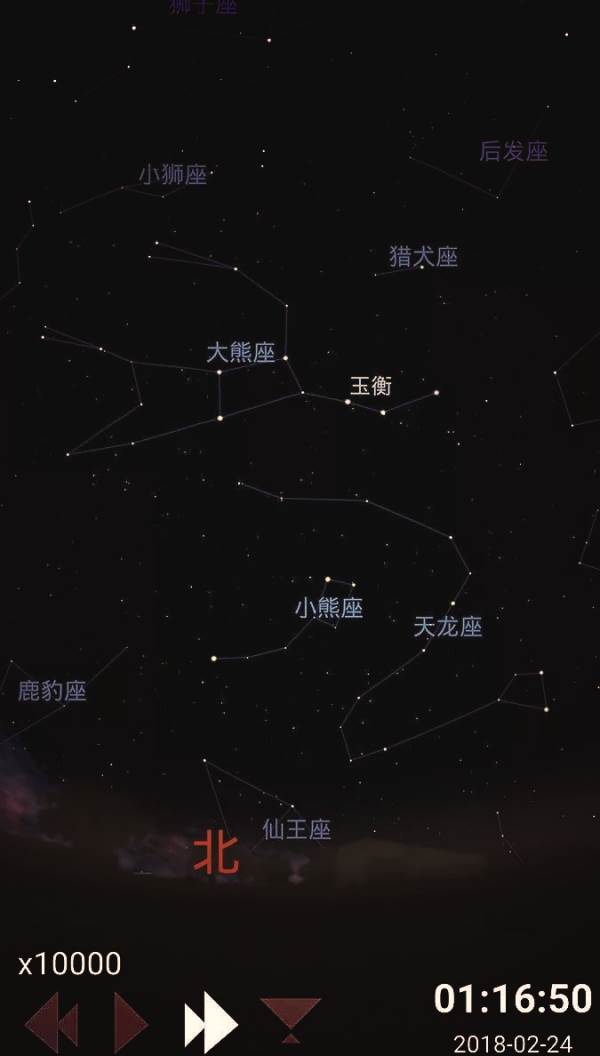Play time at normal speed

coord(129,1023)
